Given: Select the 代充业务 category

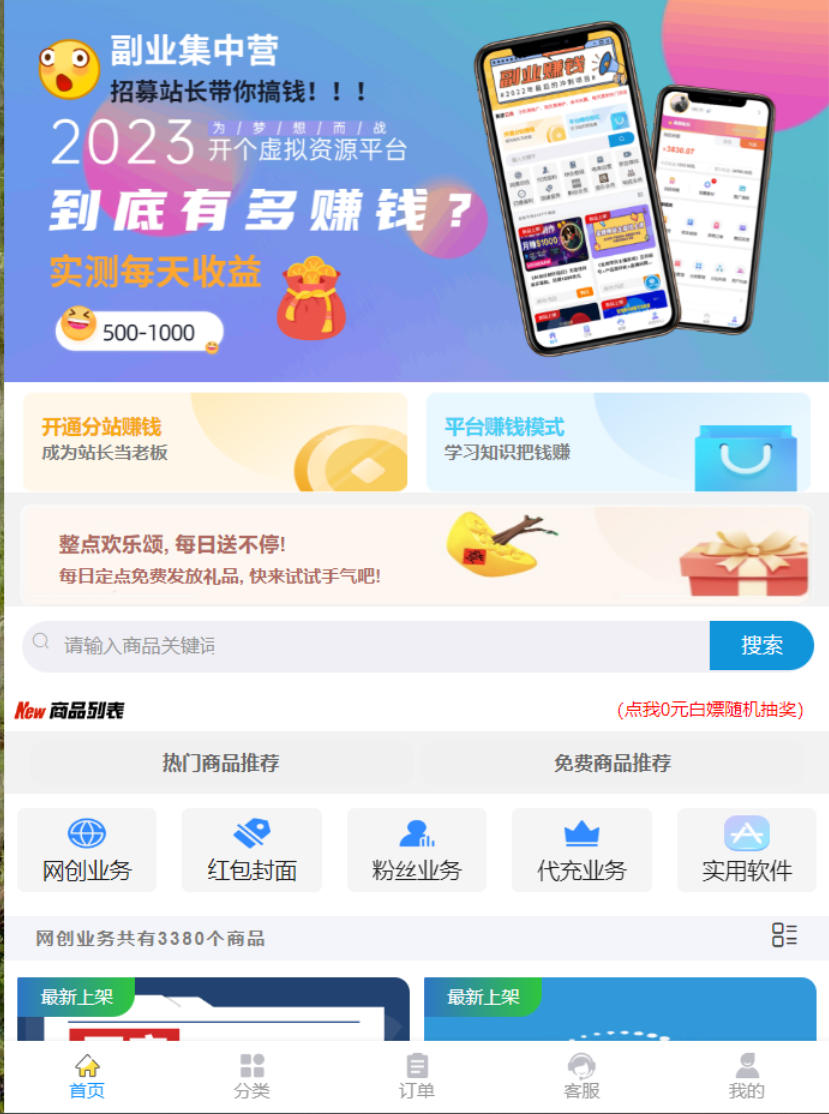Looking at the screenshot, I should click(582, 850).
